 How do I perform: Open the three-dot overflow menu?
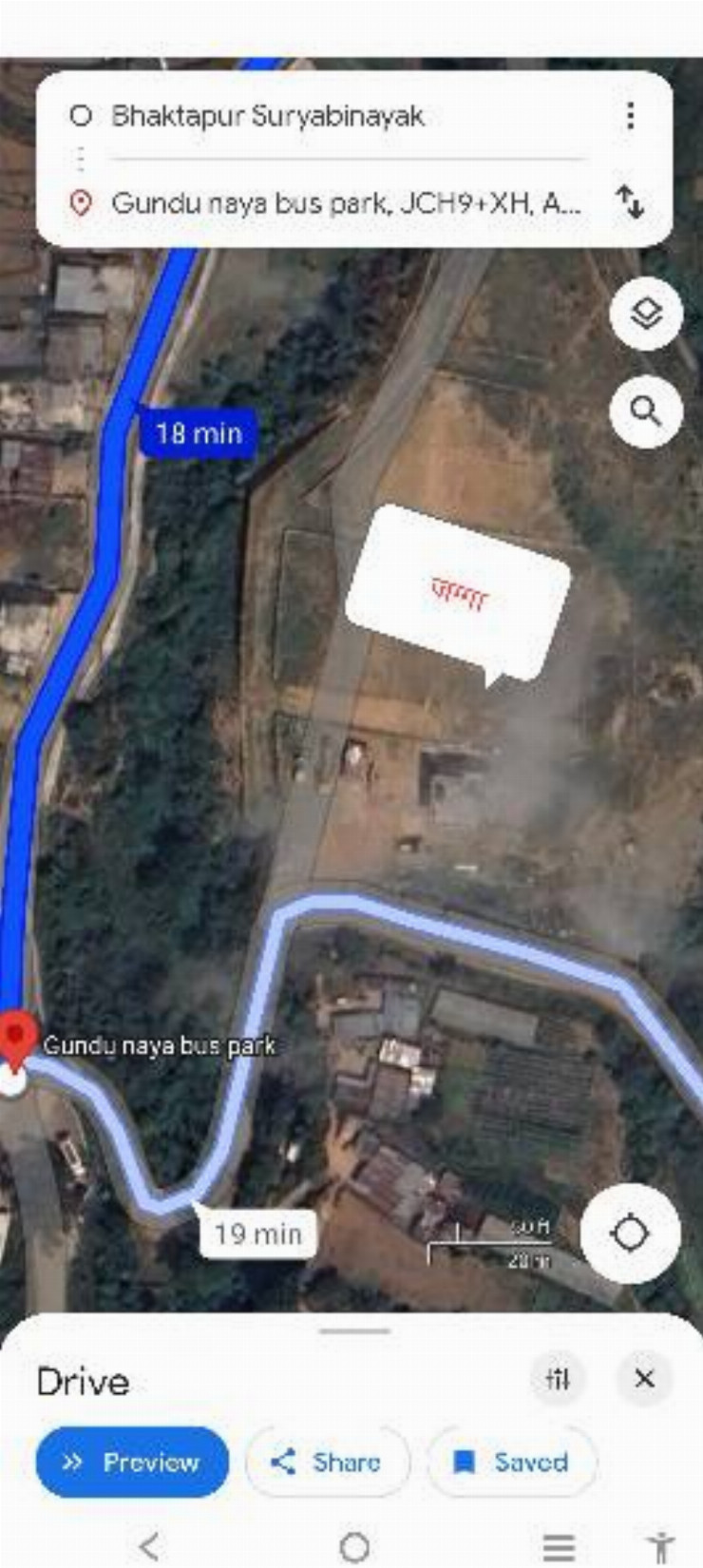[631, 116]
